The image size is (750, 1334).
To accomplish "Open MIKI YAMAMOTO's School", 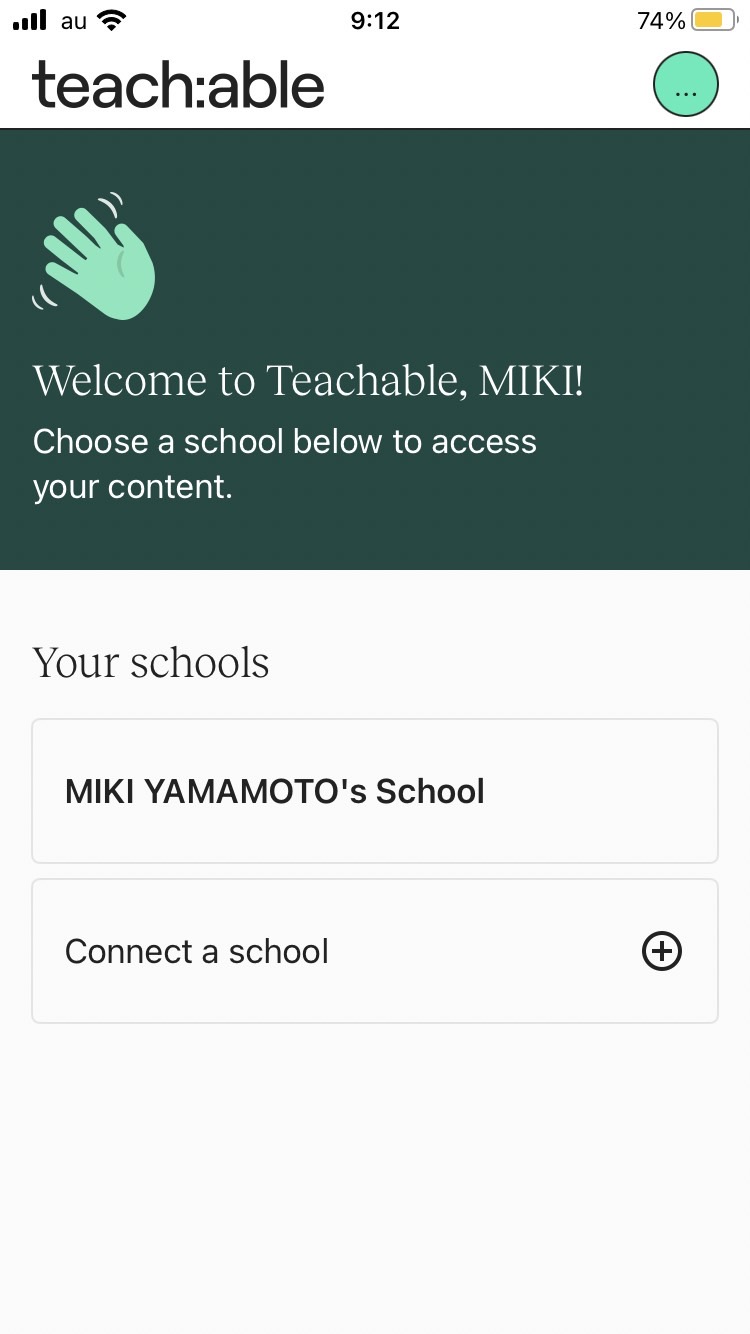I will pos(375,791).
